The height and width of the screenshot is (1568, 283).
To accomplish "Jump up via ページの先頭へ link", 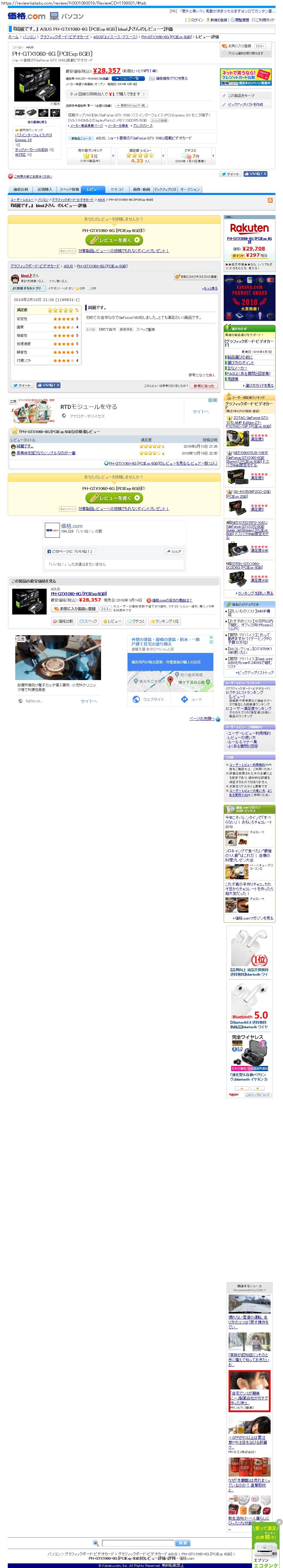I will (201, 719).
